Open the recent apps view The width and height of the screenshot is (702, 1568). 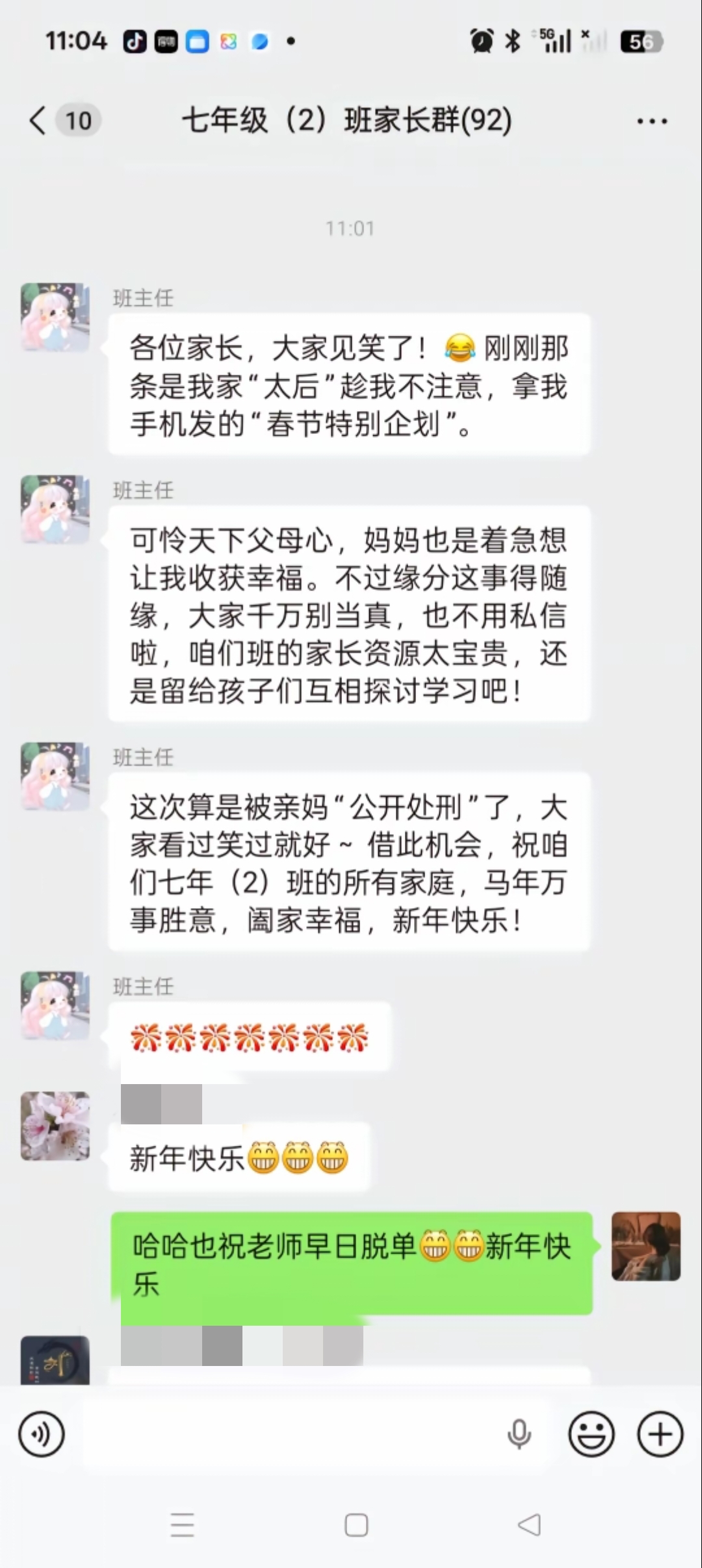coord(183,1525)
